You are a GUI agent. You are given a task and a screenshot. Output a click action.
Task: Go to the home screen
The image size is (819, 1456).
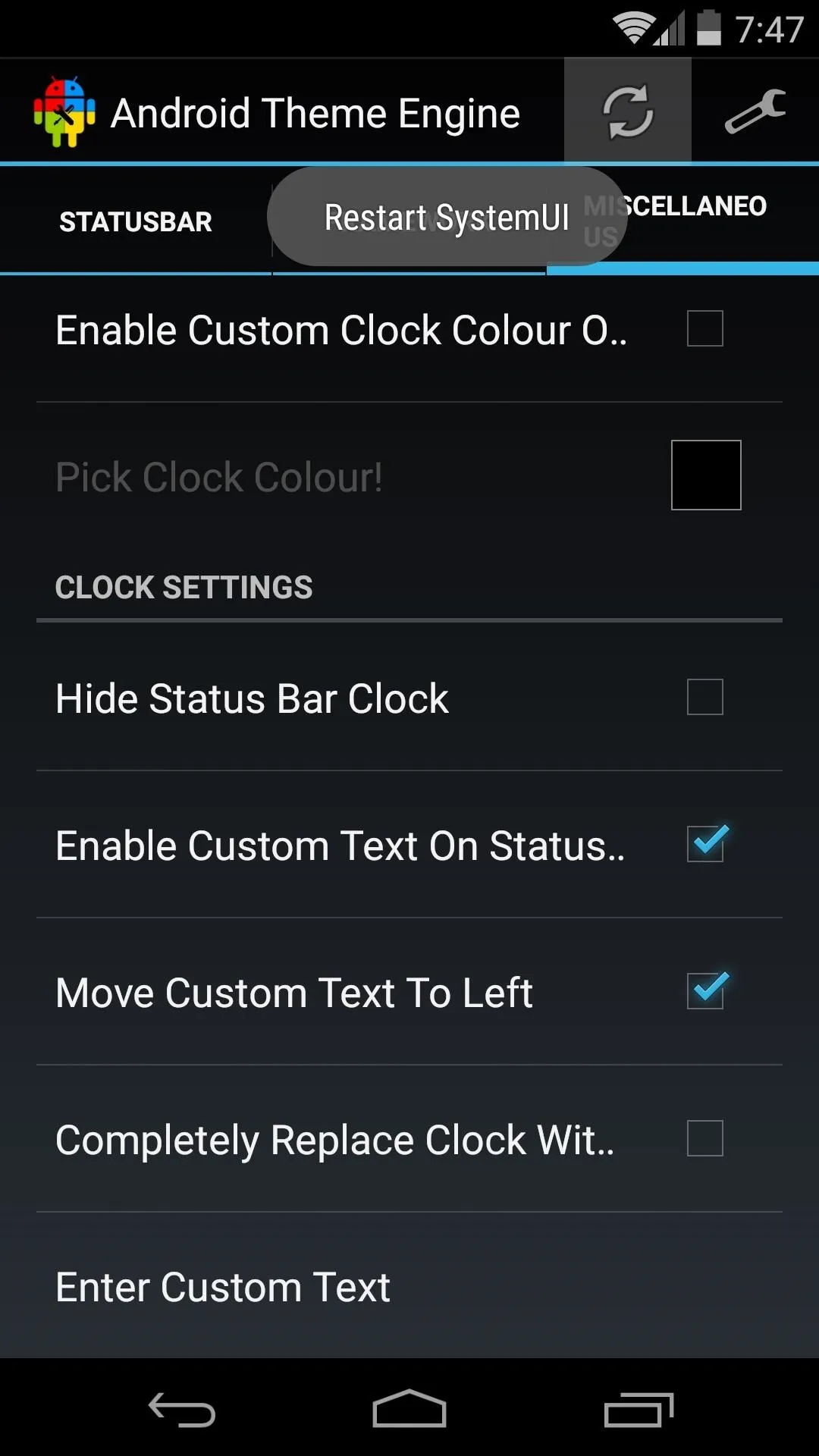(x=409, y=1409)
